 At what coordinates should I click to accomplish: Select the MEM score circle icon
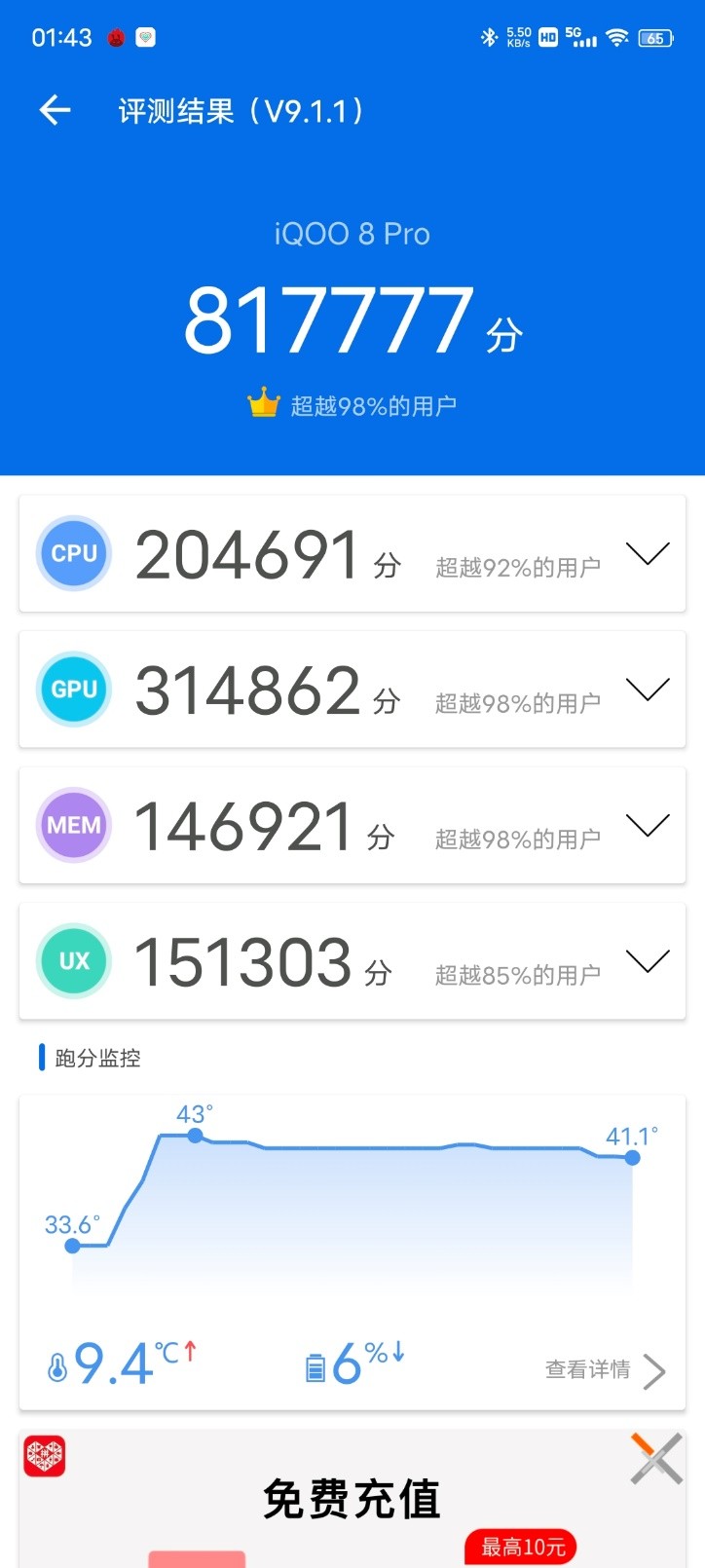73,825
